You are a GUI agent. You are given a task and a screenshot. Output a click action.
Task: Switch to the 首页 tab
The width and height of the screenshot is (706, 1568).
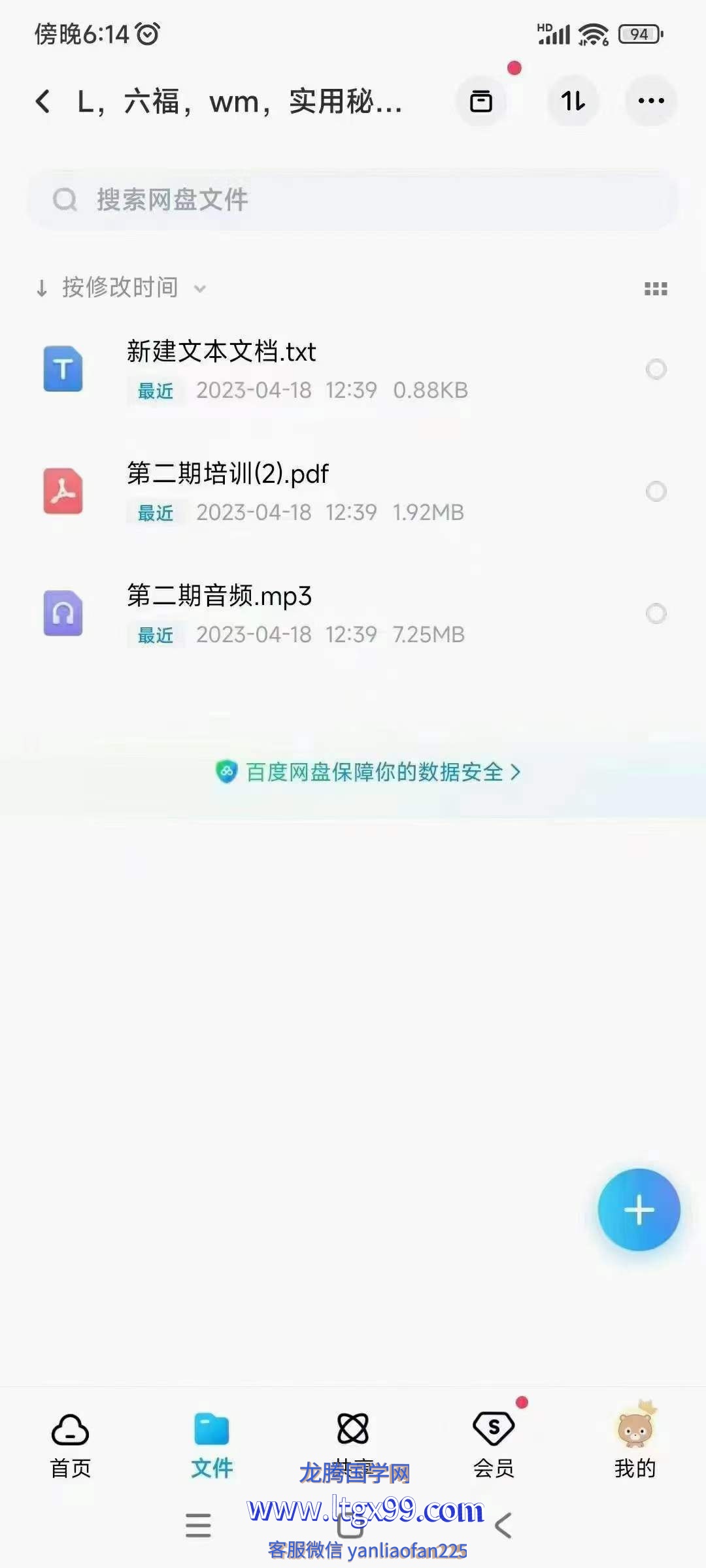pyautogui.click(x=71, y=1445)
